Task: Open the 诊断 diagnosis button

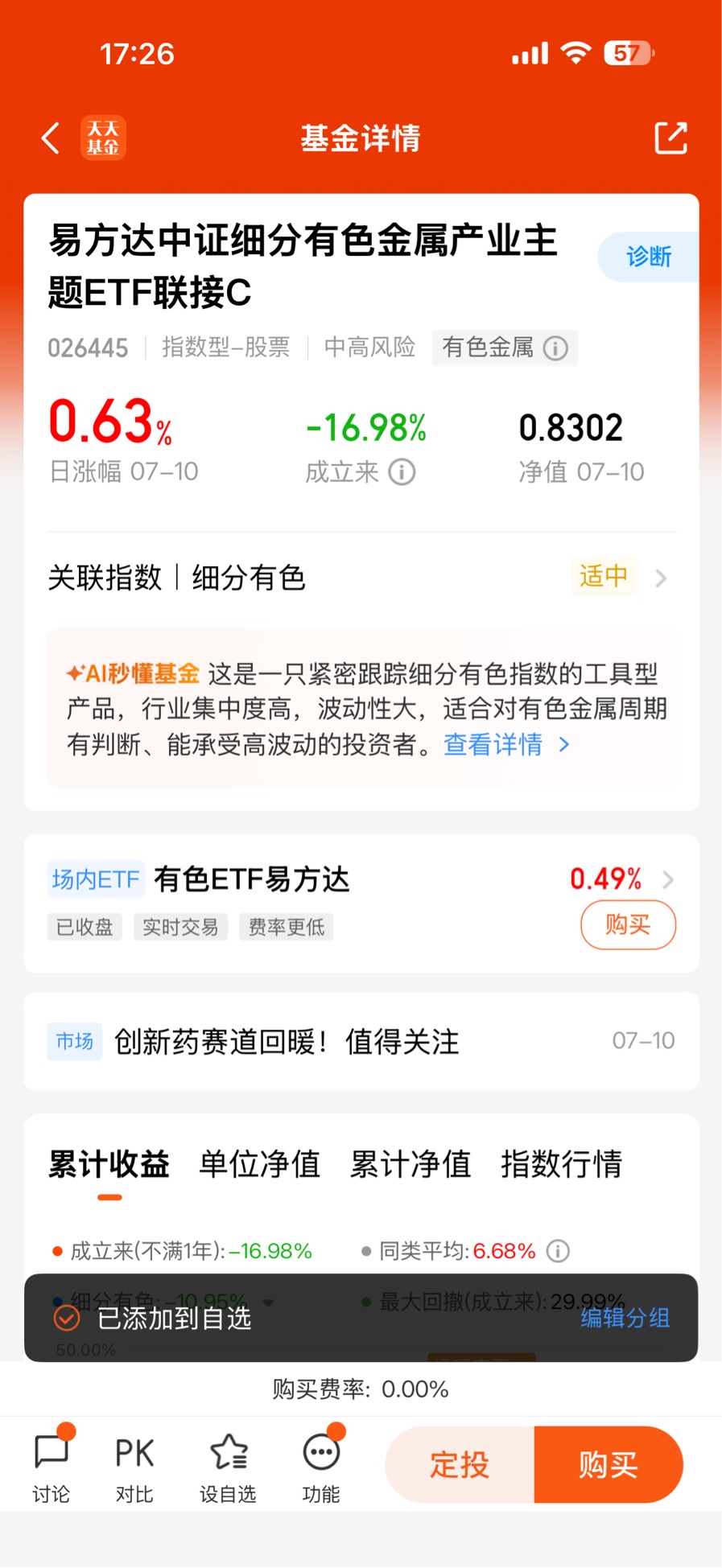Action: pos(649,257)
